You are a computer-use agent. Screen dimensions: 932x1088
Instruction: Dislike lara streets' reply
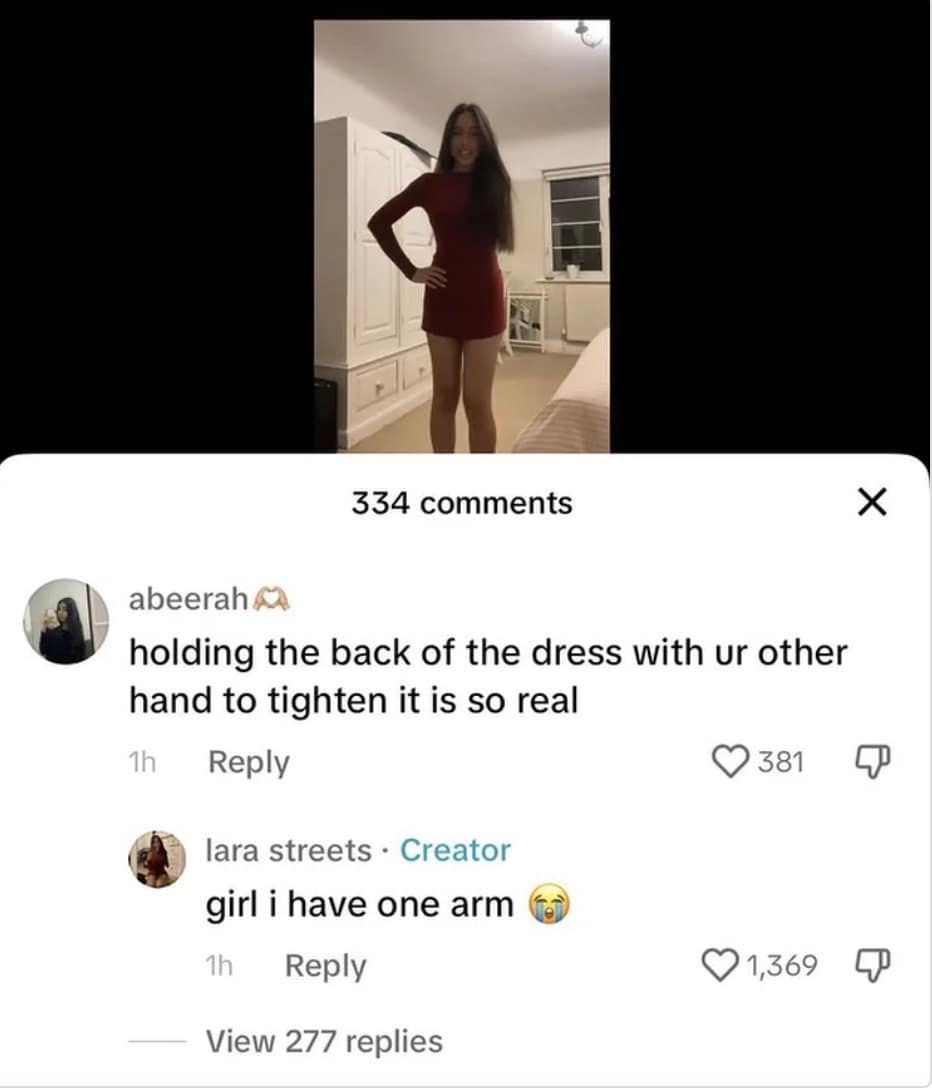click(x=871, y=966)
